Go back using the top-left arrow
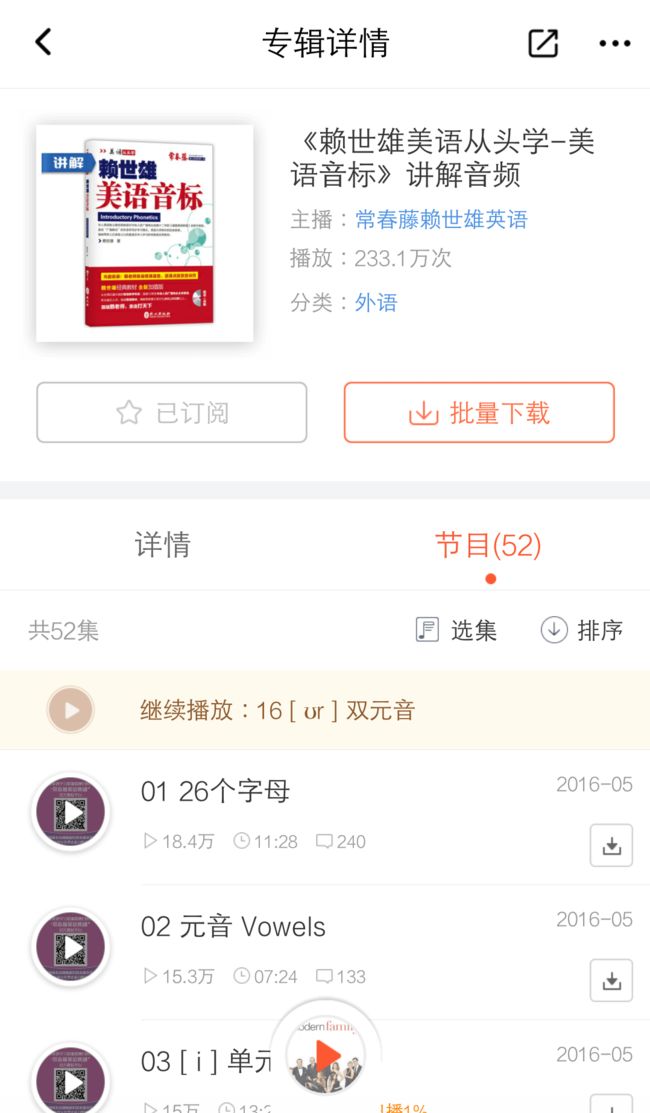 tap(43, 42)
